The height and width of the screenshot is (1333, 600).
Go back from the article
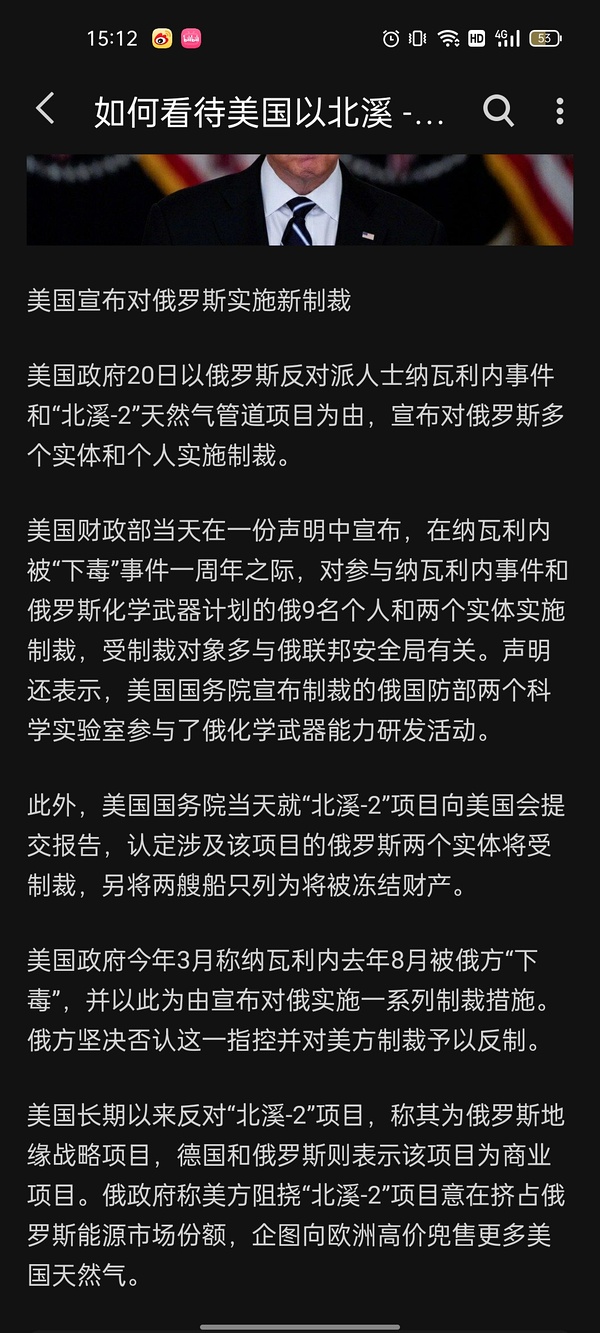45,110
